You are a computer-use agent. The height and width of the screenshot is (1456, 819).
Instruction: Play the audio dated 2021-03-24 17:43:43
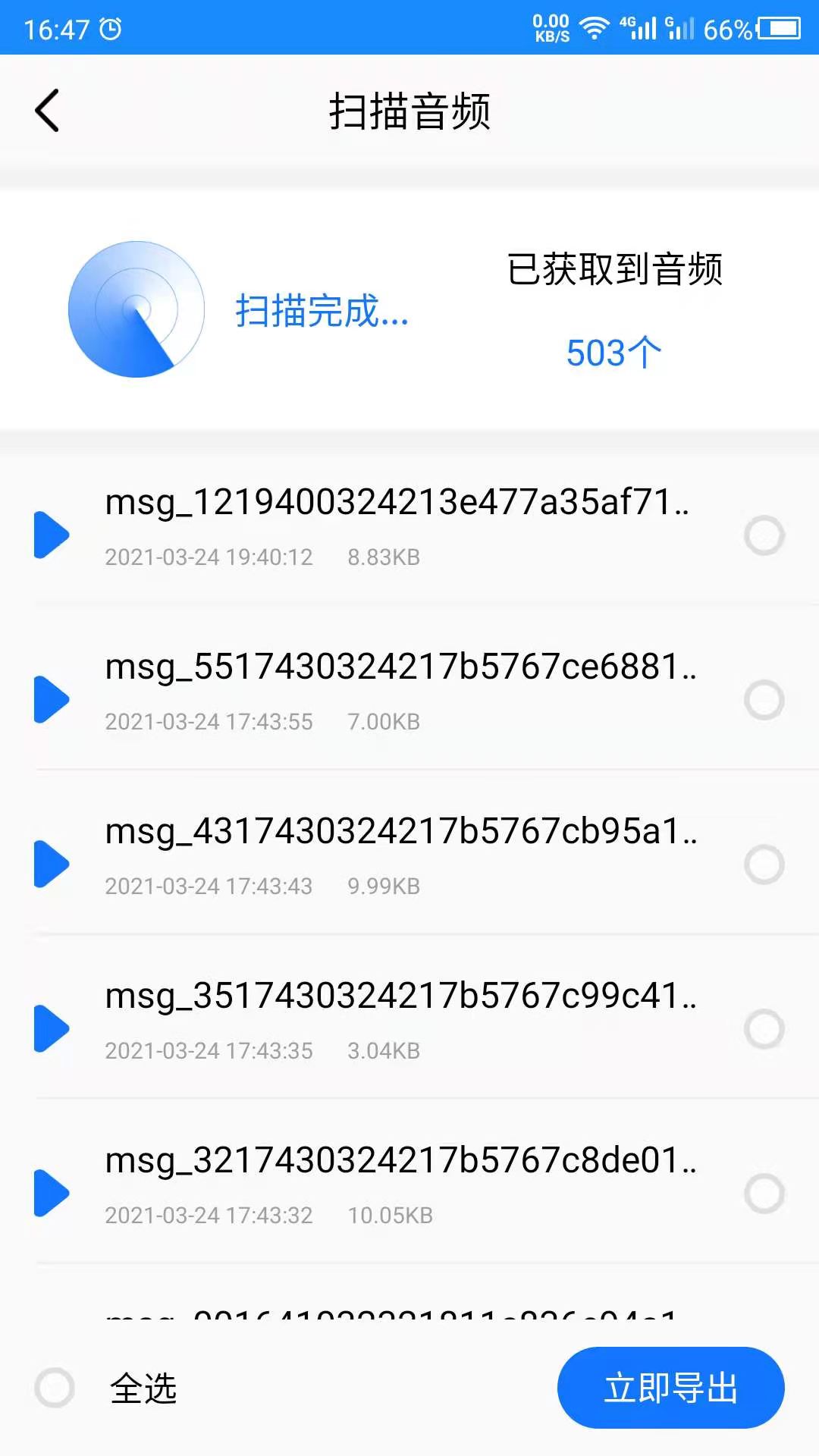coord(51,864)
